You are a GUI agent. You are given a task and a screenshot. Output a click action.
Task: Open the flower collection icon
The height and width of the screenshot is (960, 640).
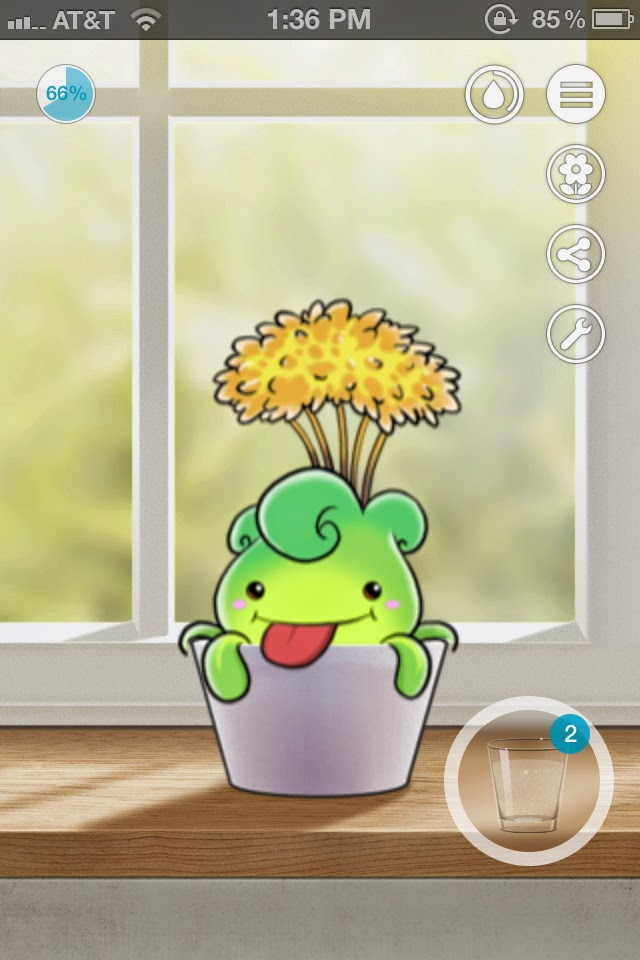[576, 174]
